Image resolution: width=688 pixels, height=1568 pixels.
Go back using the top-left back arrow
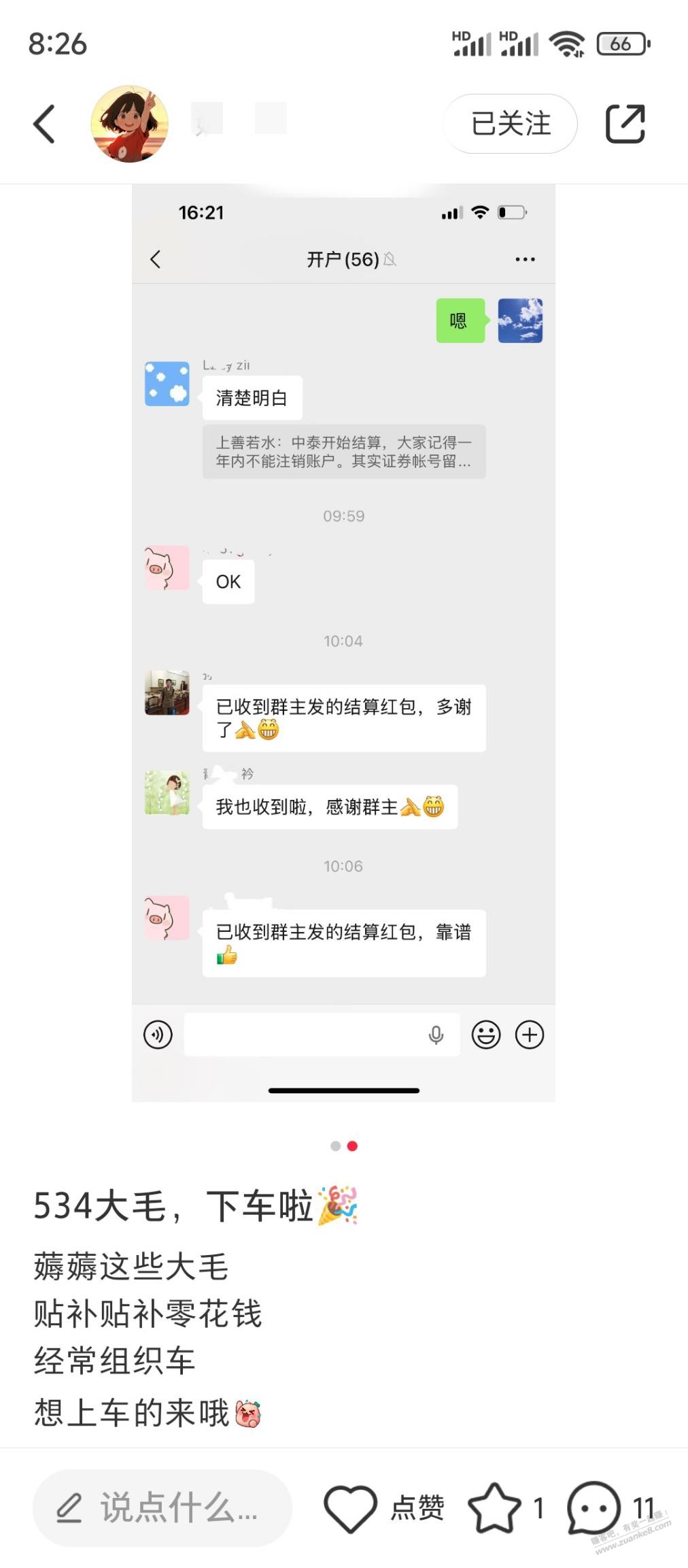tap(43, 123)
